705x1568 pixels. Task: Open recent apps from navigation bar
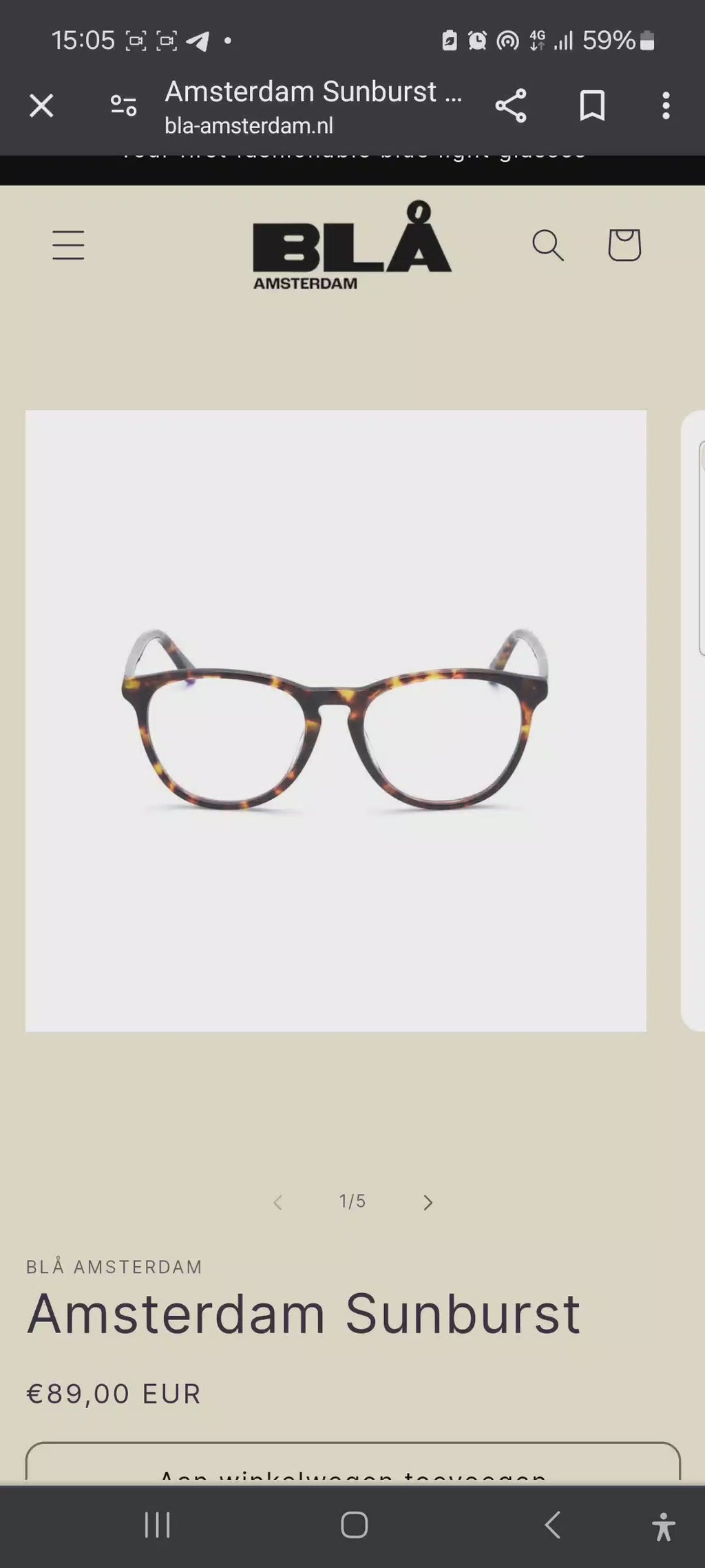tap(157, 1525)
